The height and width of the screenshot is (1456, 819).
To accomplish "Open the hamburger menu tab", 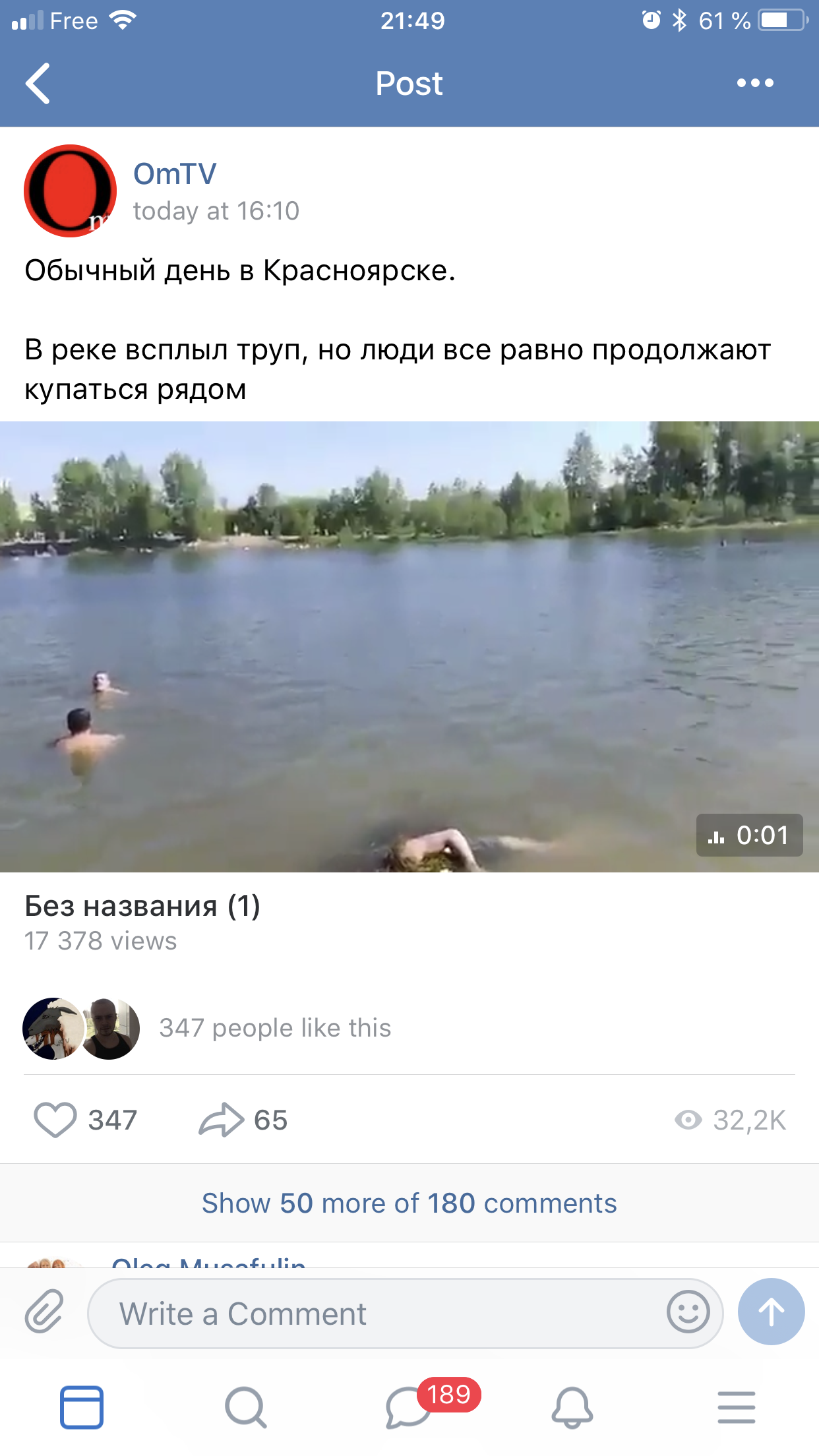I will tap(736, 1407).
